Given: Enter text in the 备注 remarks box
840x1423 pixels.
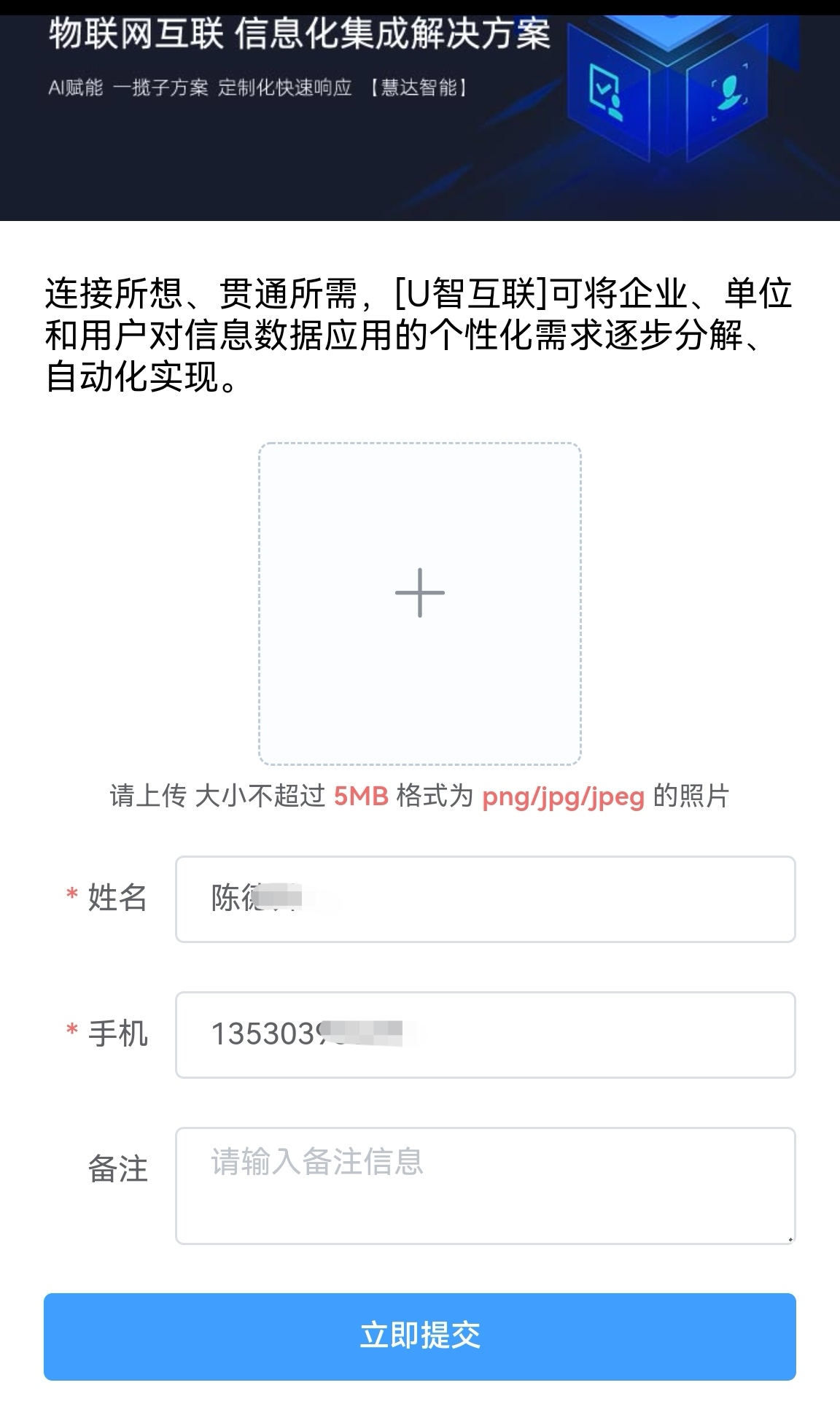Looking at the screenshot, I should point(485,1185).
